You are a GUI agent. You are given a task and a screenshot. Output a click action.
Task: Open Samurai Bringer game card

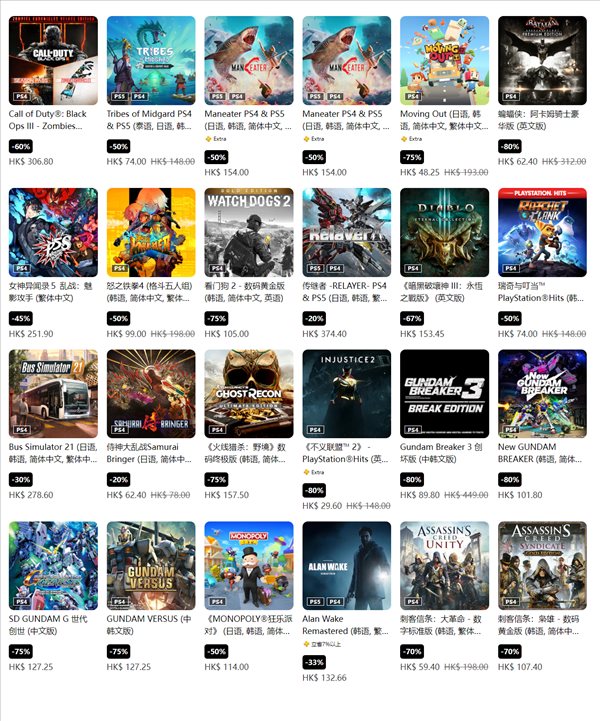151,394
